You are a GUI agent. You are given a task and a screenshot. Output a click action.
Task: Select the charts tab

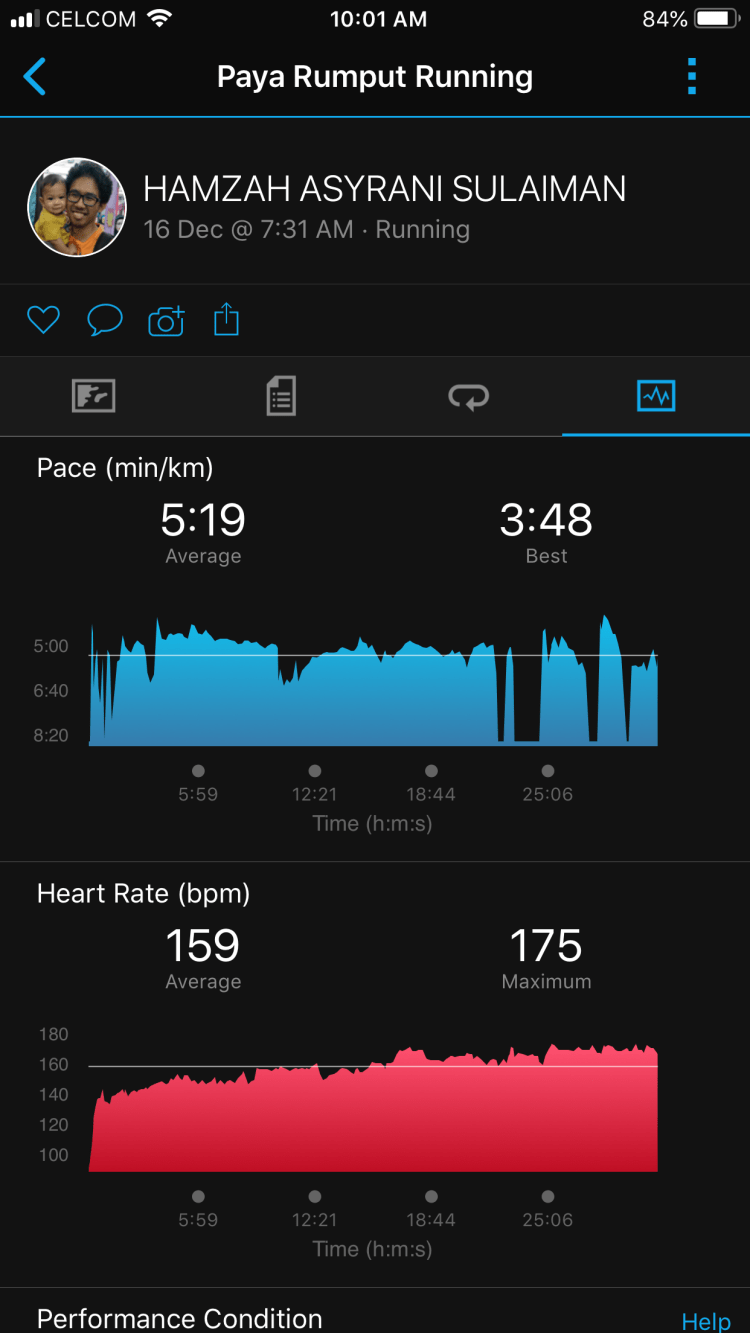click(656, 396)
